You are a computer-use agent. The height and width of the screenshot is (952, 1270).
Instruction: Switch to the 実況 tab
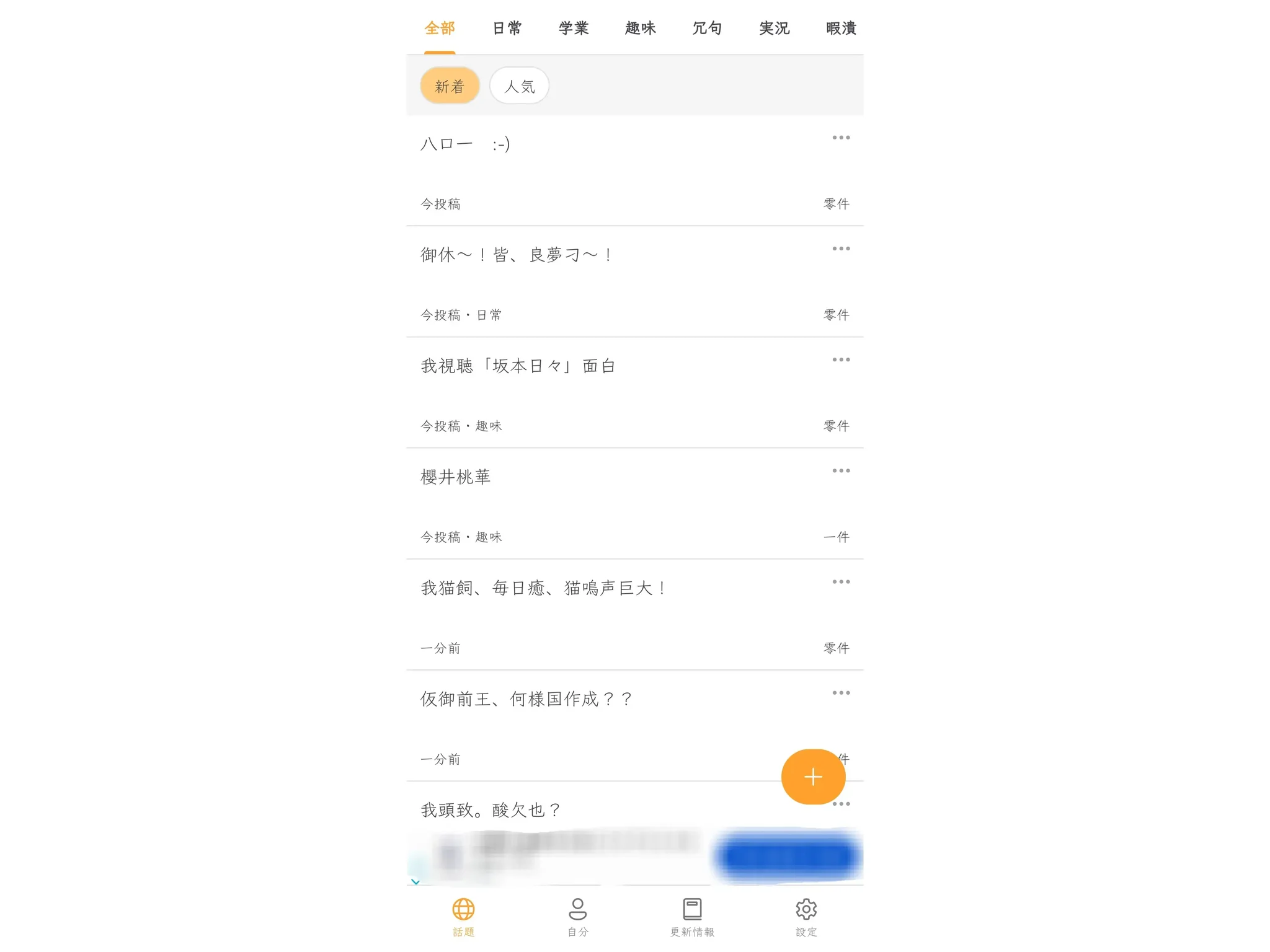(775, 29)
